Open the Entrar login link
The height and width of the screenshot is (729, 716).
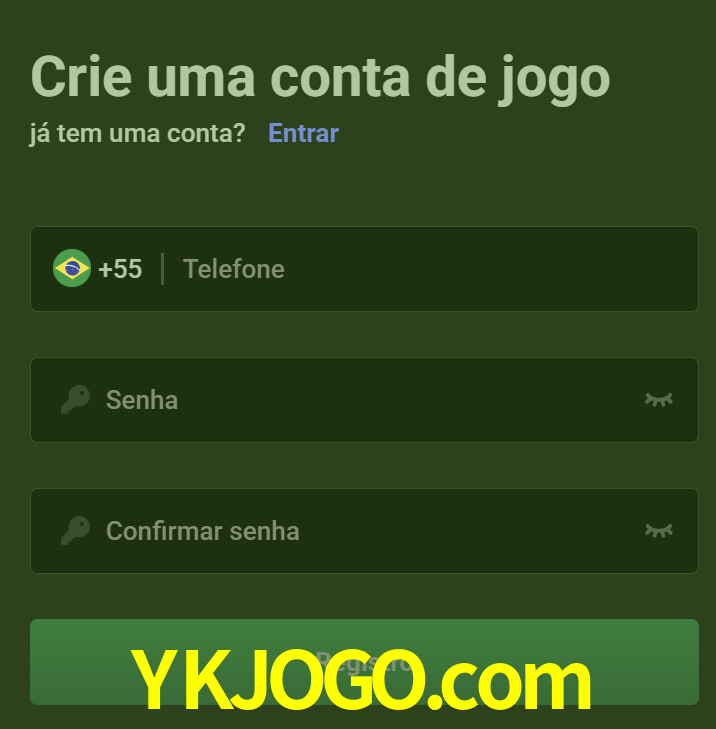coord(303,133)
